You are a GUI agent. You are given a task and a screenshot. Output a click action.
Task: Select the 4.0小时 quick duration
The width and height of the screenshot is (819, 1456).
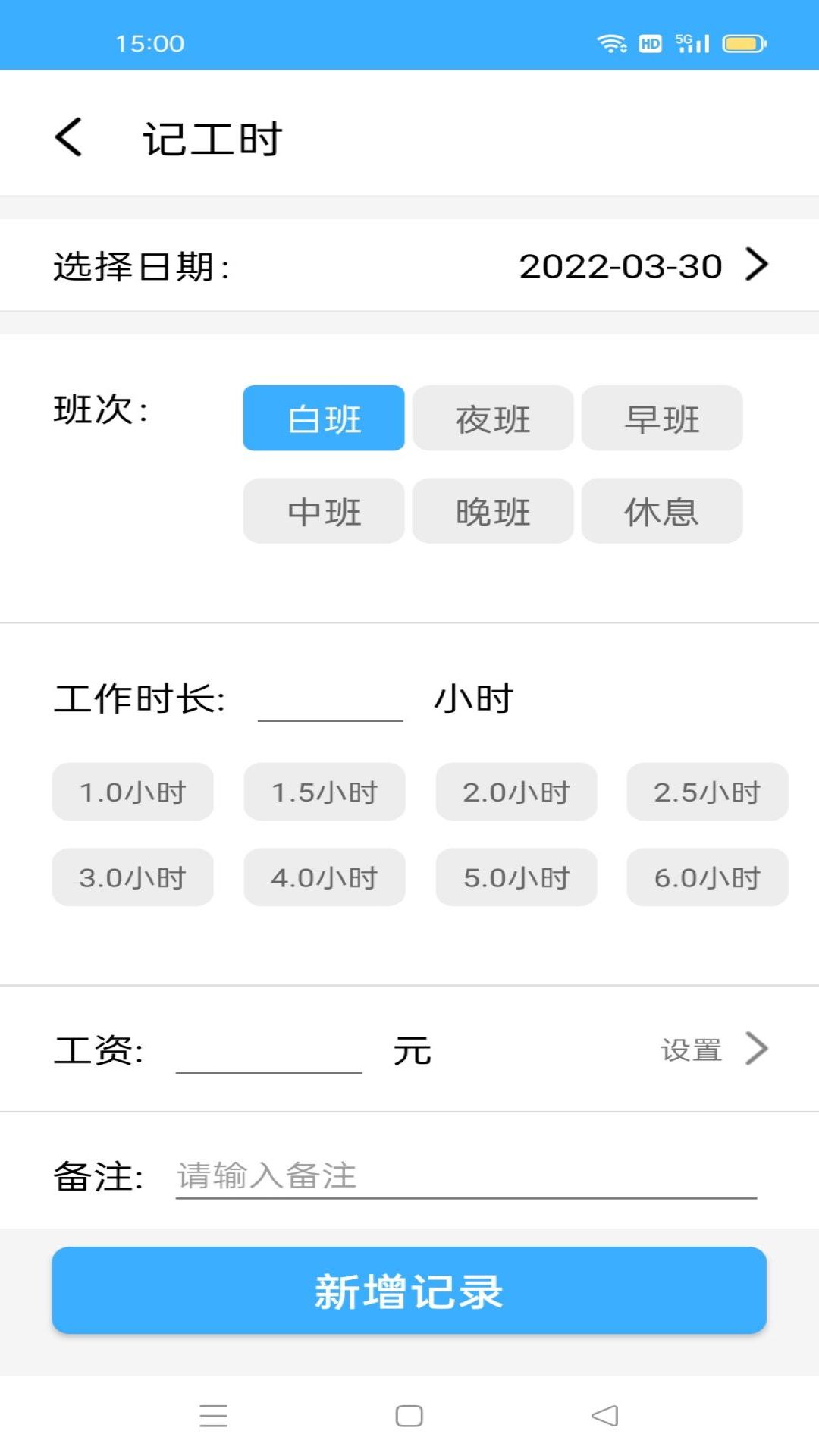(x=324, y=877)
